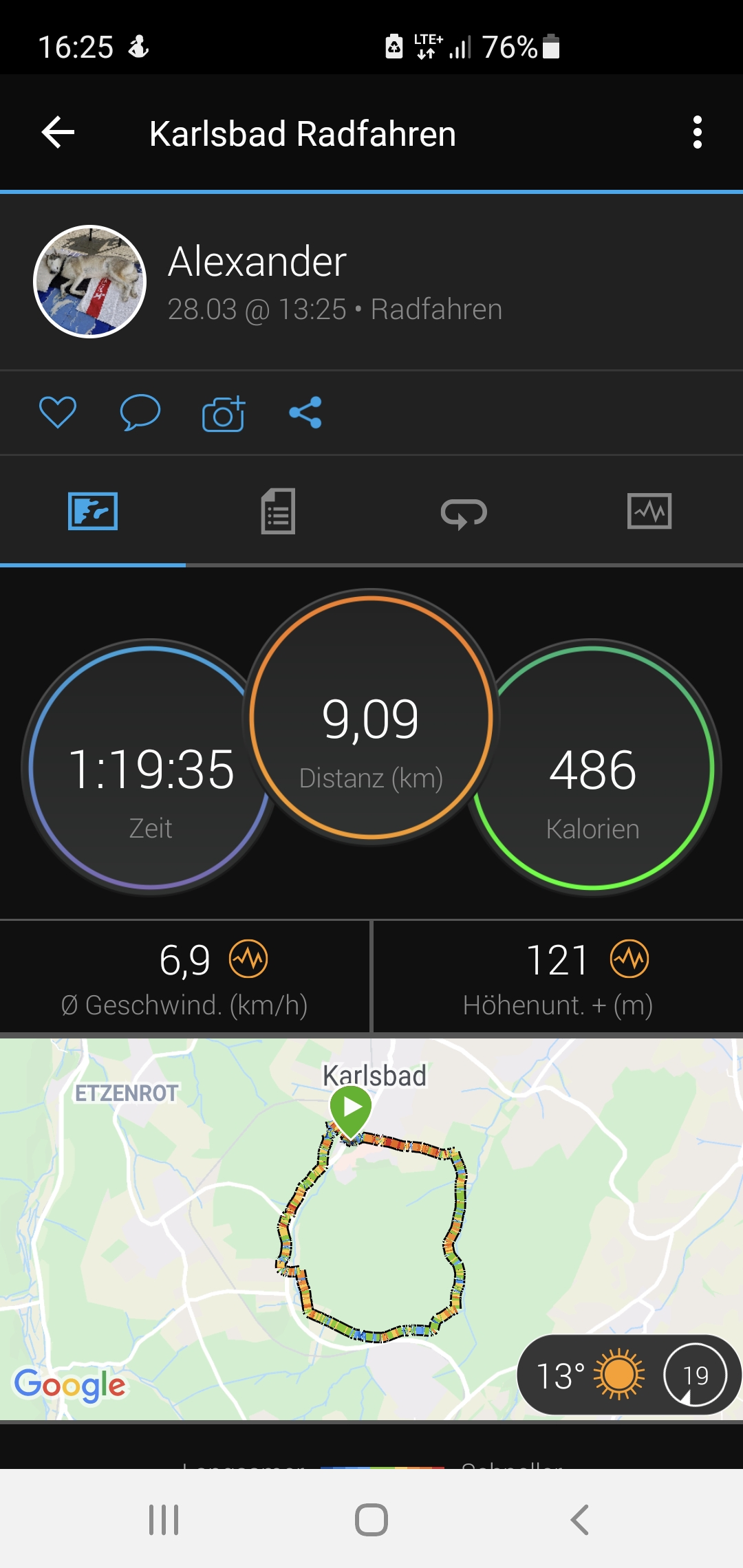Open average speed chart icon

click(248, 959)
